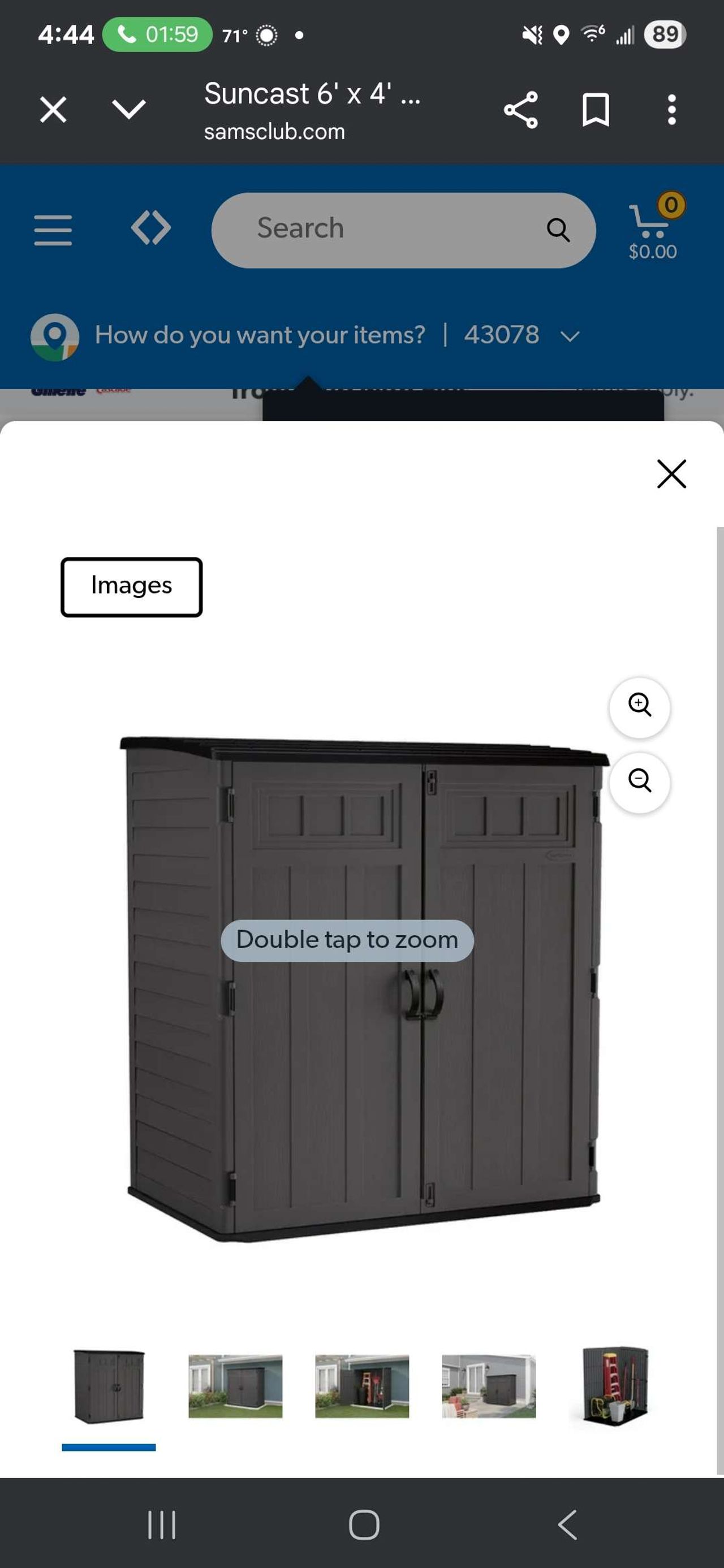Minimize the tab with the down chevron
The width and height of the screenshot is (724, 1568).
[129, 110]
